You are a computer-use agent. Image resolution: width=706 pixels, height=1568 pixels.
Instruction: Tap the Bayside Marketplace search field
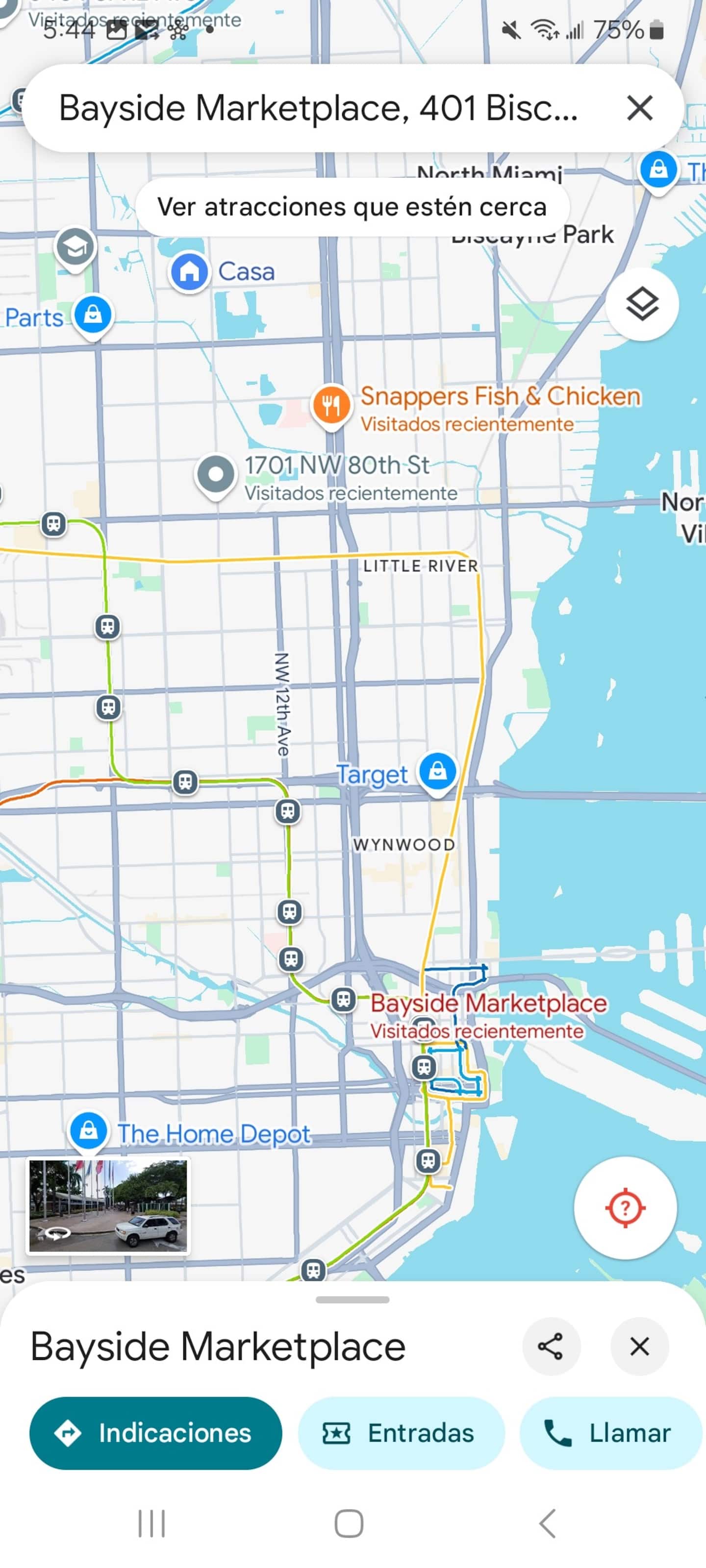coord(318,108)
